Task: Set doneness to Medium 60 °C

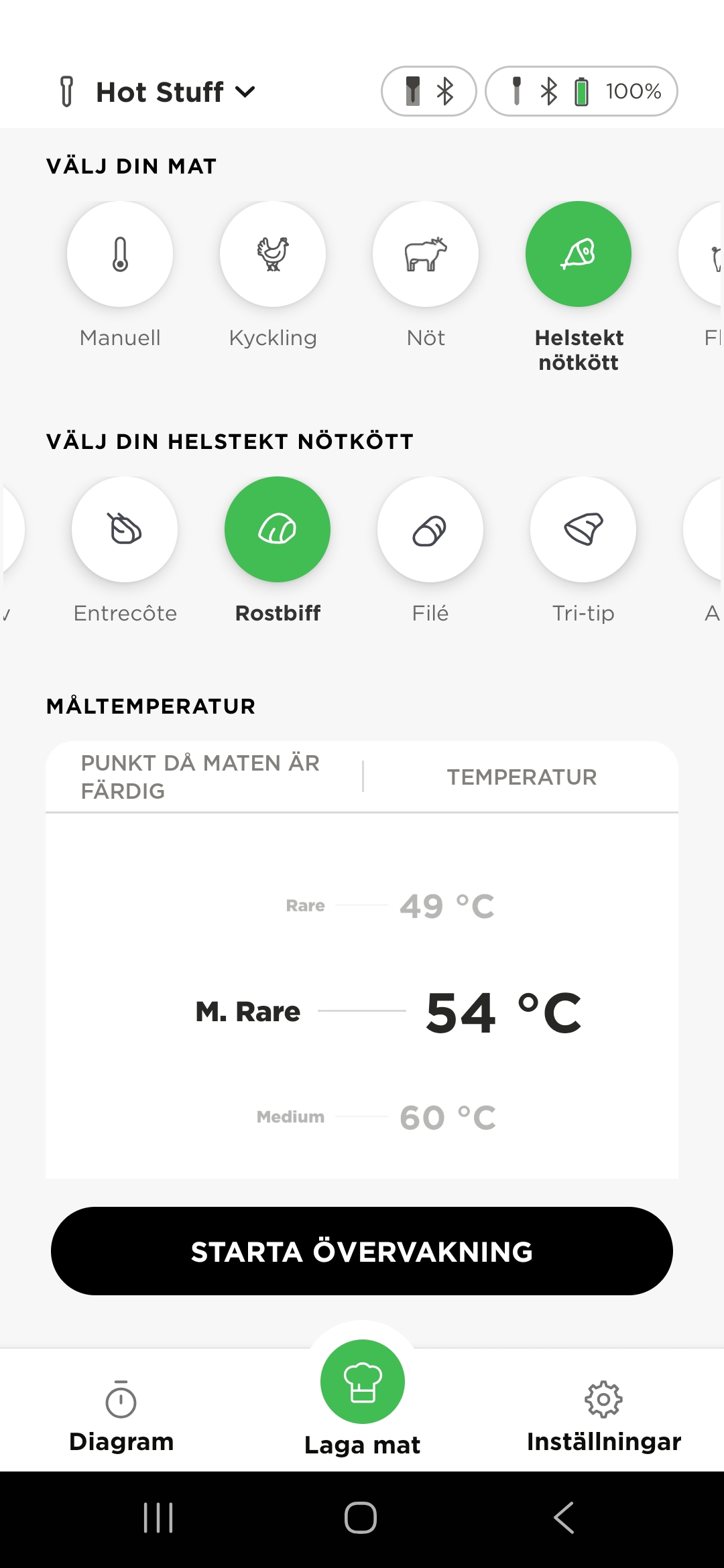Action: pos(377,1117)
